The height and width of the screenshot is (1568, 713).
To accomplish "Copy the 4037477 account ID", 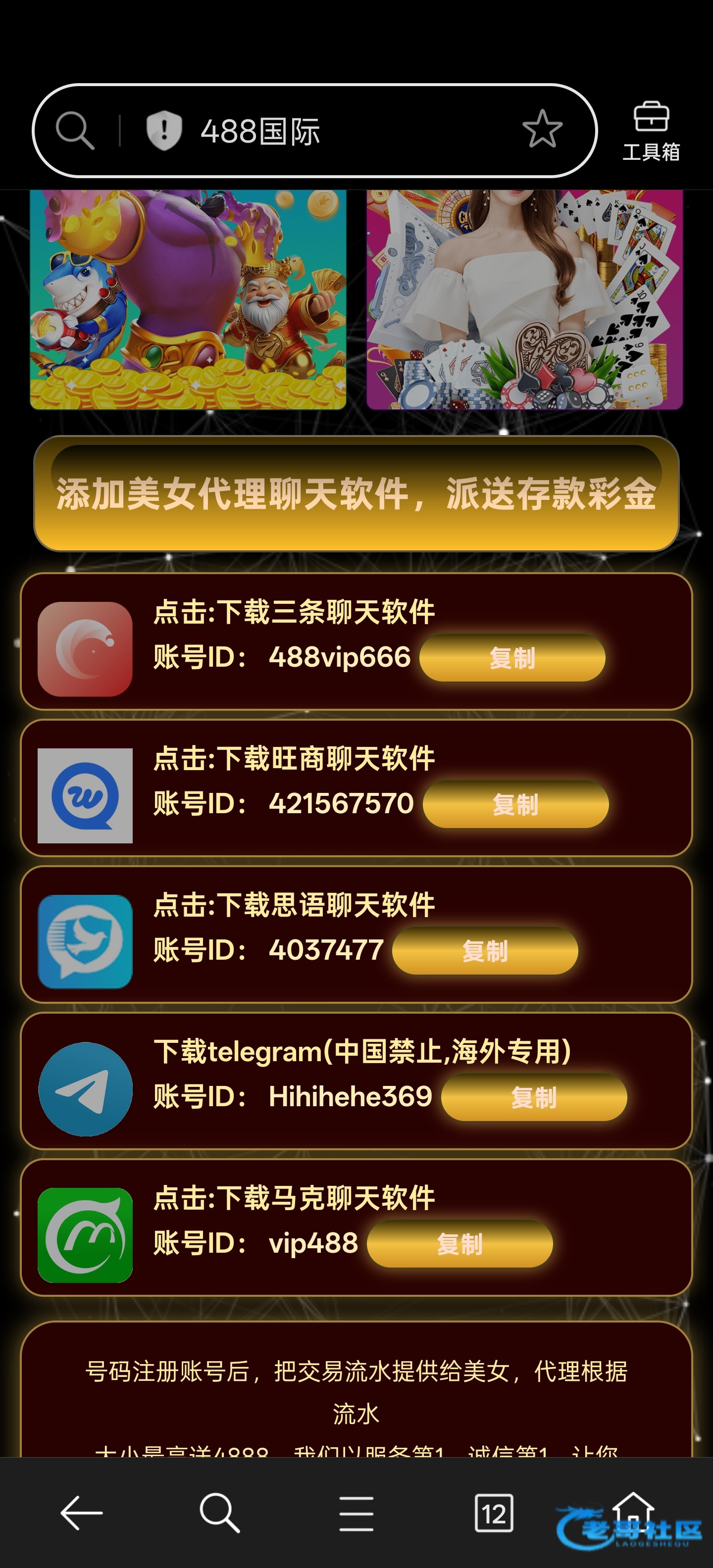I will (485, 951).
